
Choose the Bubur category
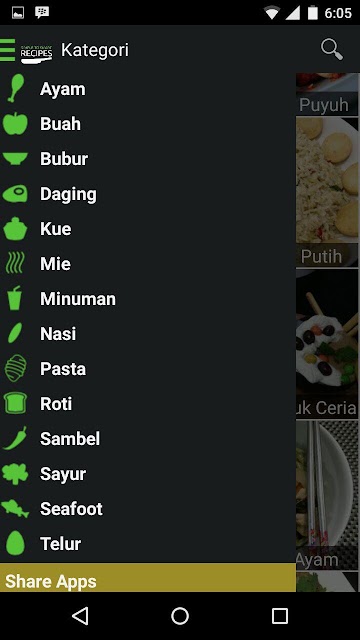coord(148,159)
